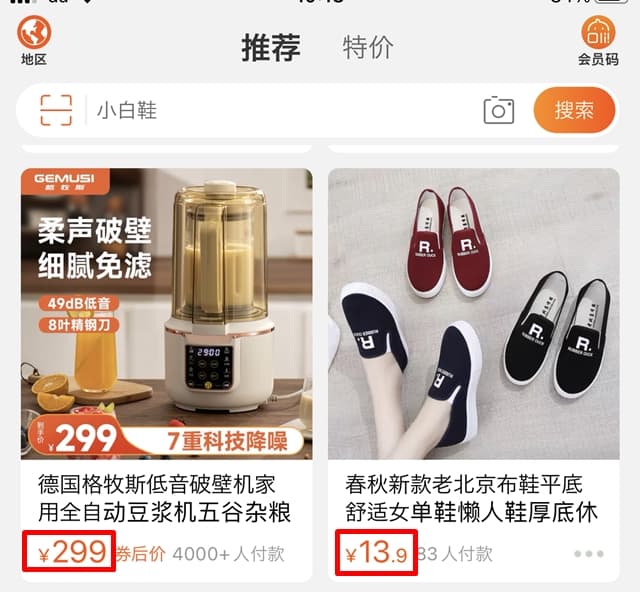Open more options on the 布鞋 card
This screenshot has width=640, height=592.
(x=589, y=554)
